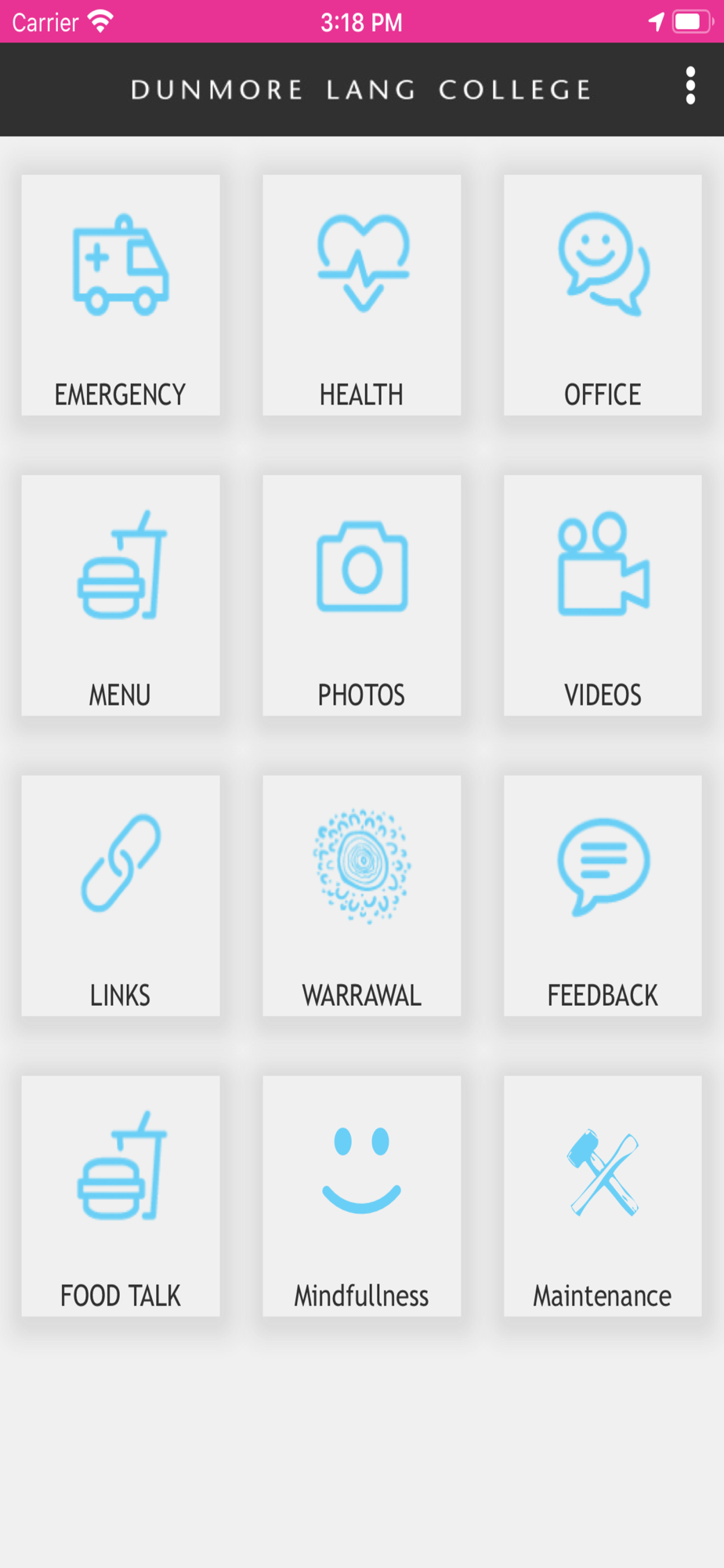724x1568 pixels.
Task: Open the Maintenance tile
Action: tap(603, 1196)
